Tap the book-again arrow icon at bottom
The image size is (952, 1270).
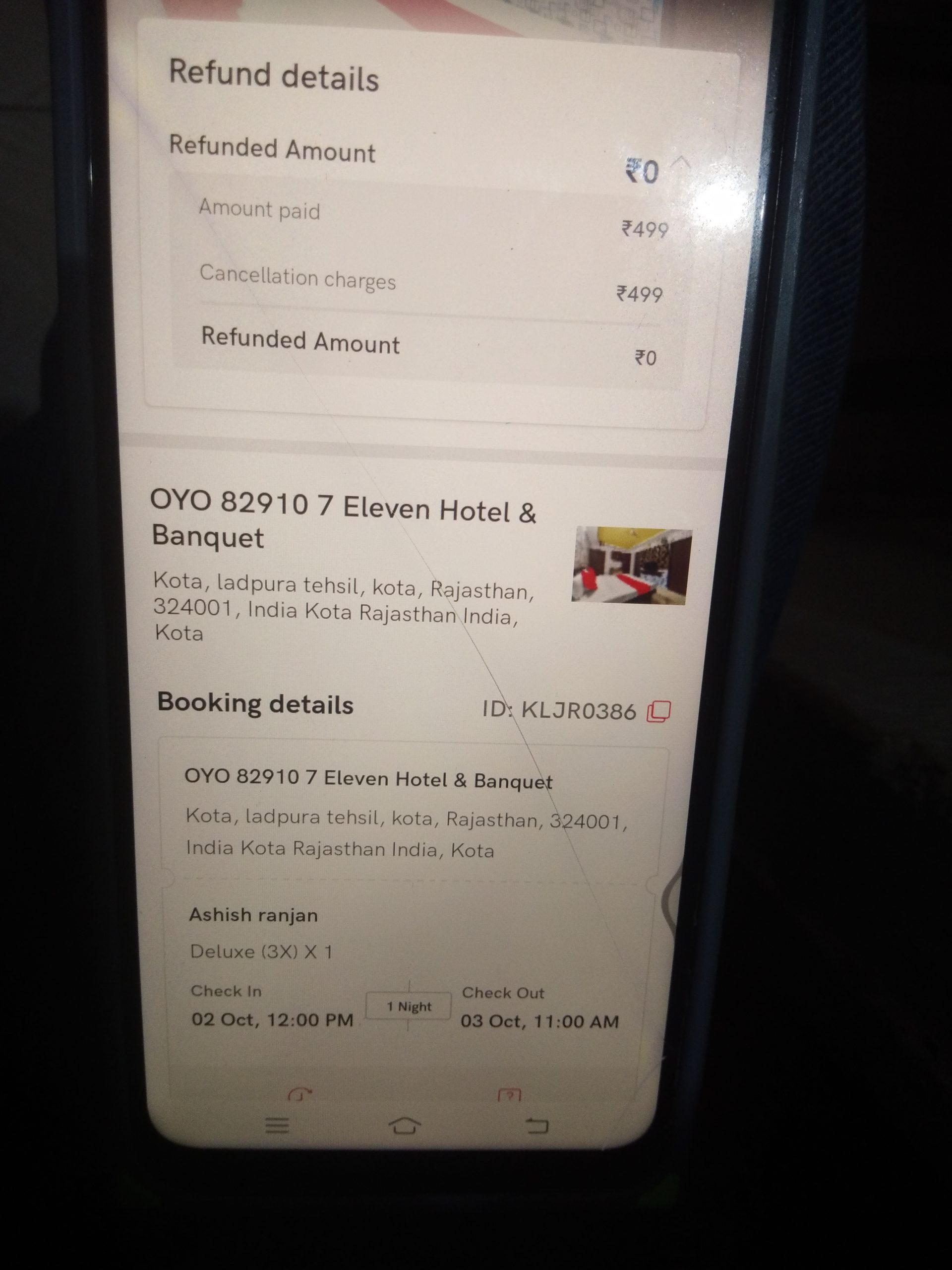point(299,1095)
